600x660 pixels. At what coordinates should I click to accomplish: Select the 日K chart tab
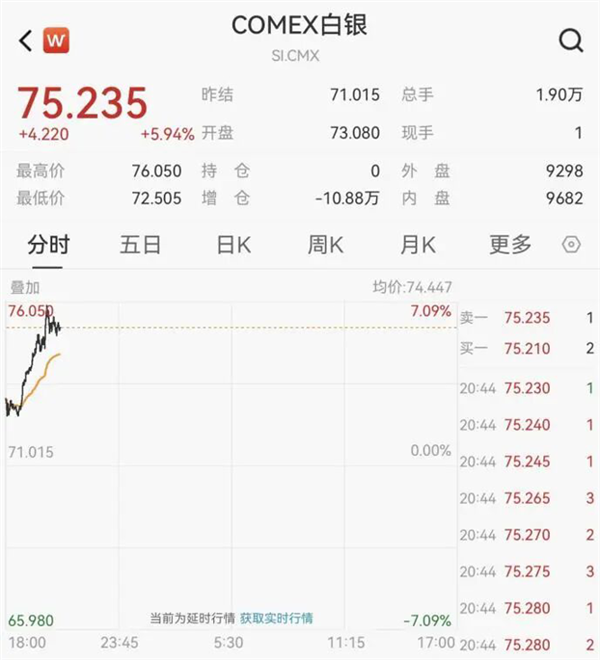(234, 245)
